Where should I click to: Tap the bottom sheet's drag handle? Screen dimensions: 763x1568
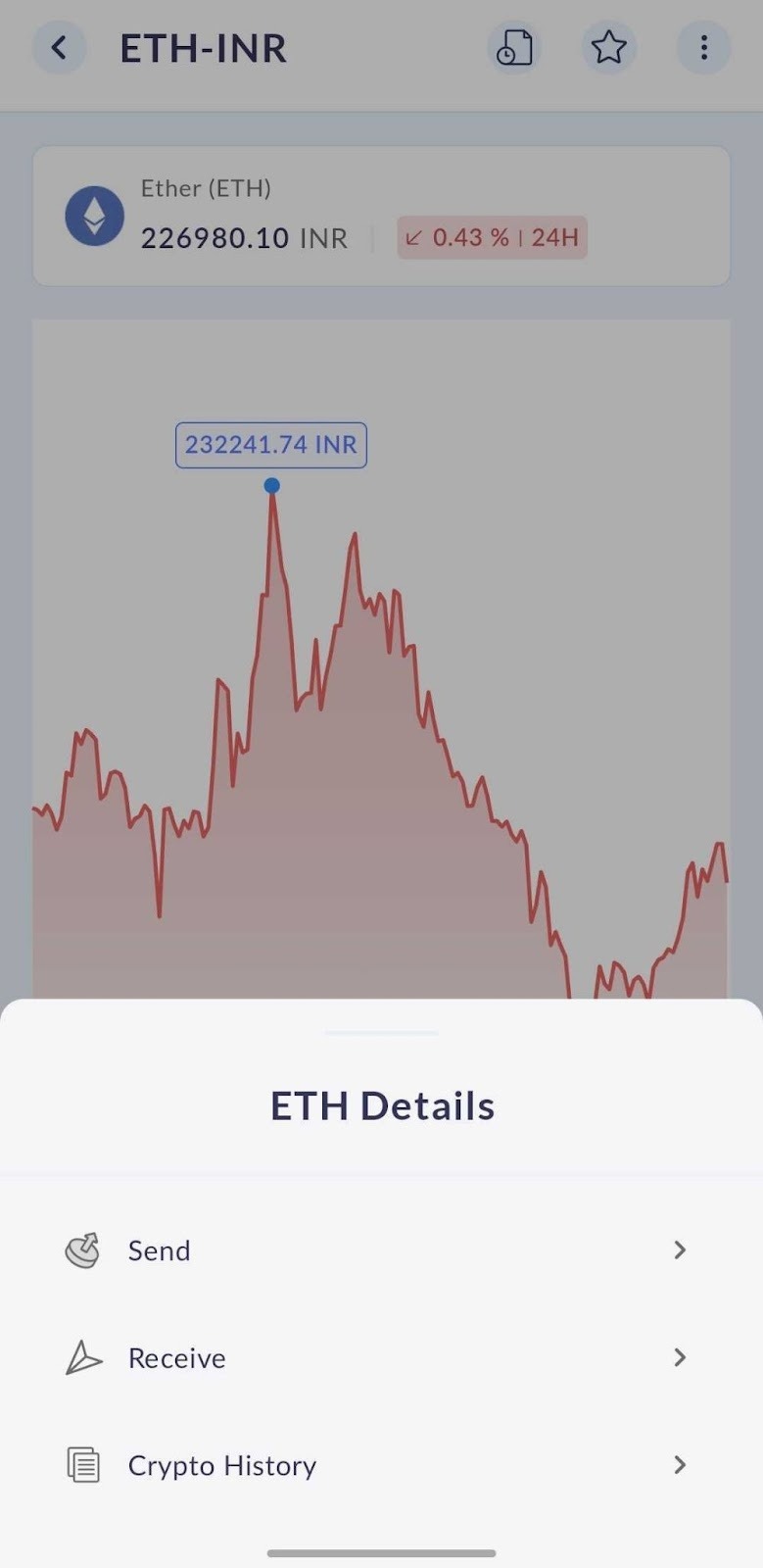click(x=382, y=1032)
